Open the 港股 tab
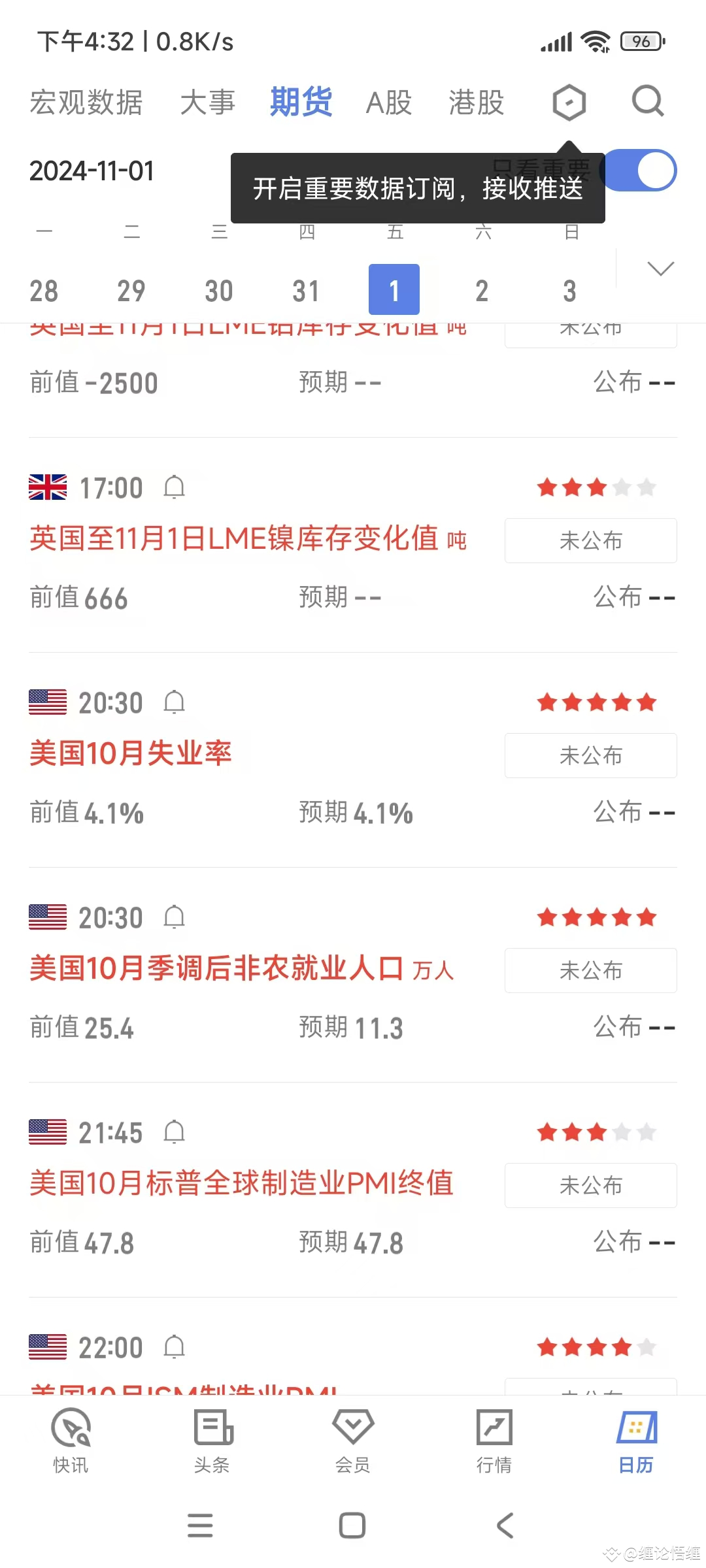706x1568 pixels. 475,103
